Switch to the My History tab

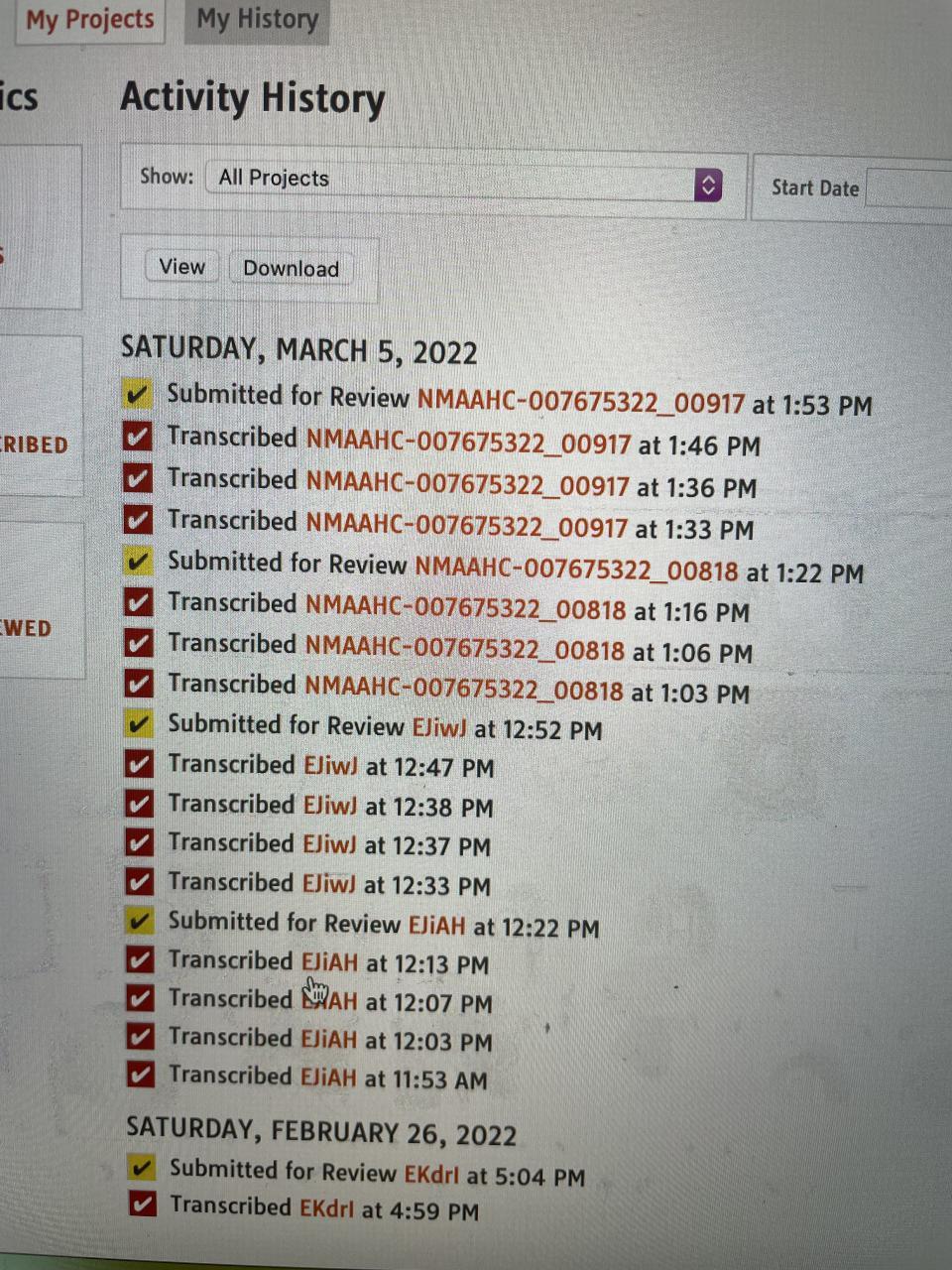pyautogui.click(x=257, y=20)
